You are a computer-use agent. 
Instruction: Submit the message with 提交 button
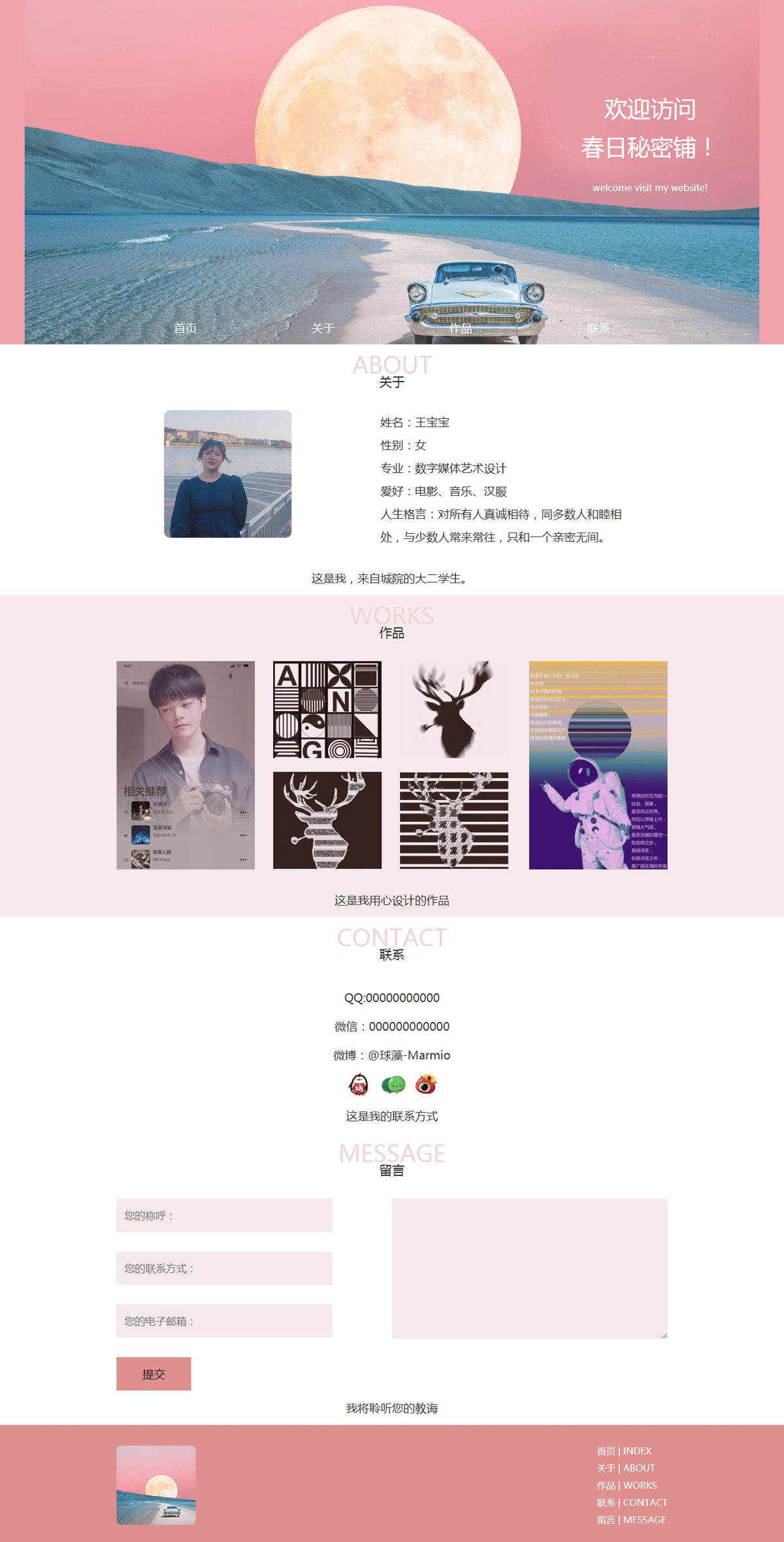point(154,1374)
